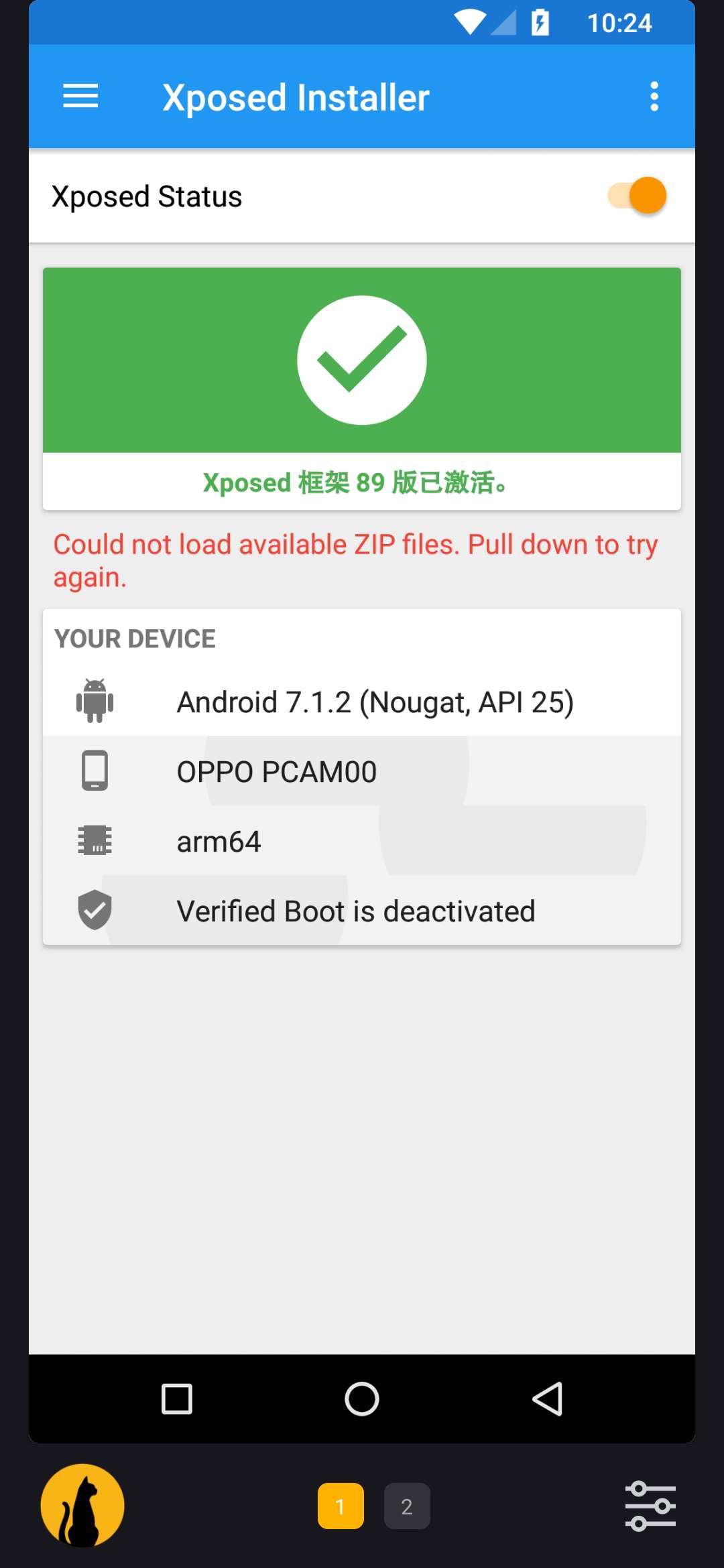The width and height of the screenshot is (724, 1568).
Task: Switch to tab 1
Action: click(342, 1506)
